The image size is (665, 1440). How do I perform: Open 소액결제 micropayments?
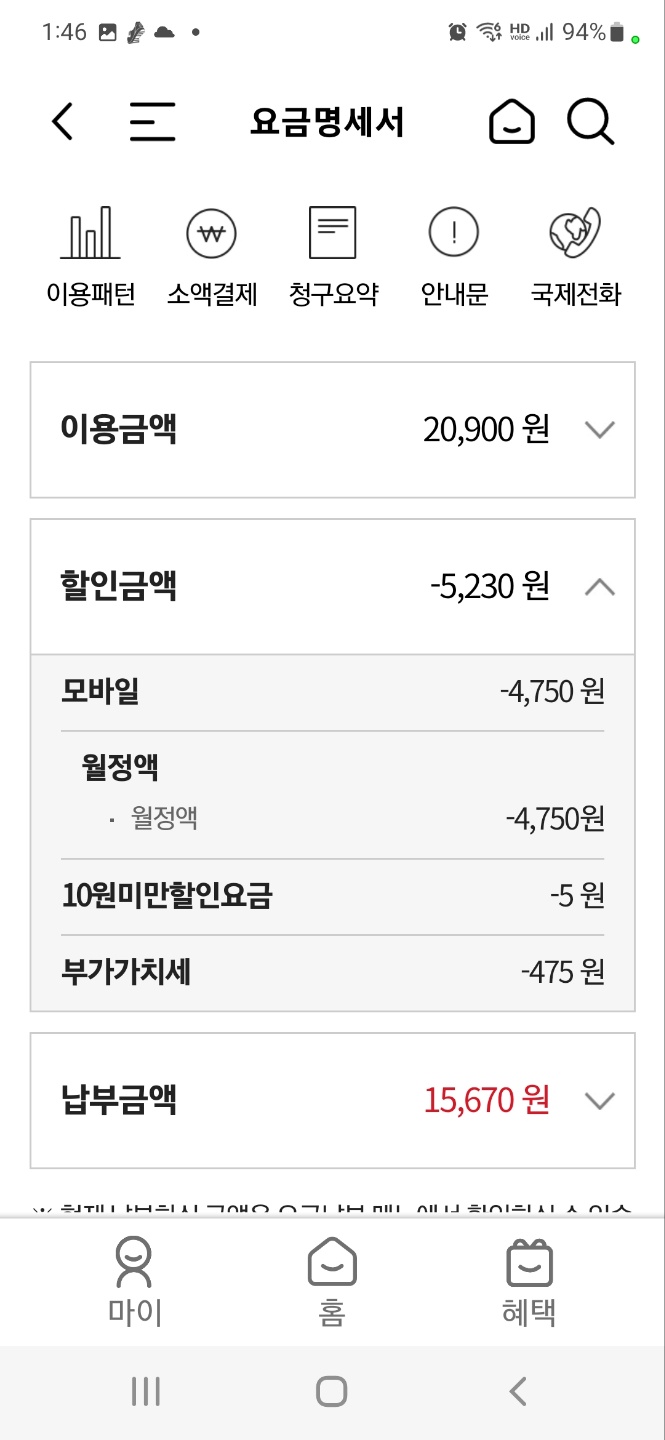[212, 256]
